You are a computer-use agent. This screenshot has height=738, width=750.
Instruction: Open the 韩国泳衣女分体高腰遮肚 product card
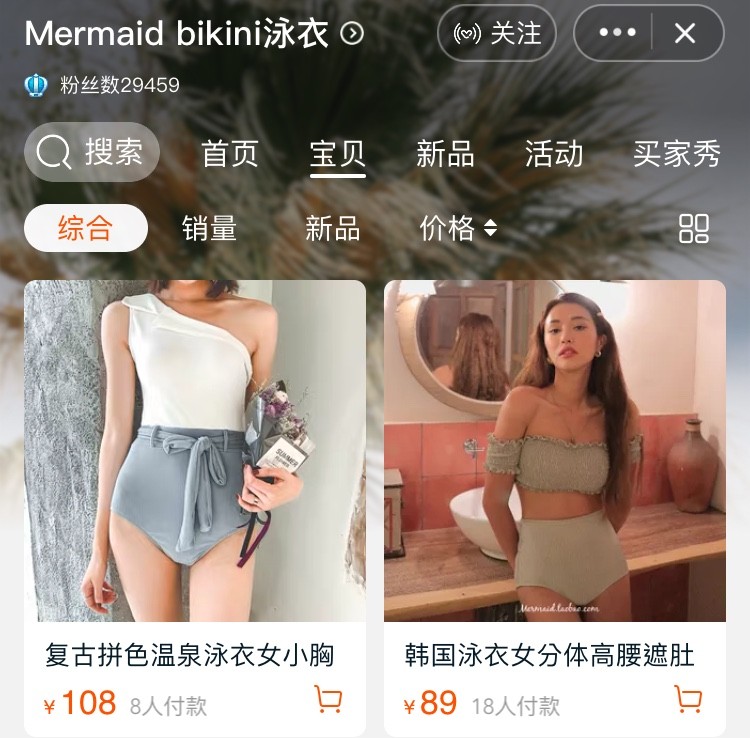click(x=554, y=451)
